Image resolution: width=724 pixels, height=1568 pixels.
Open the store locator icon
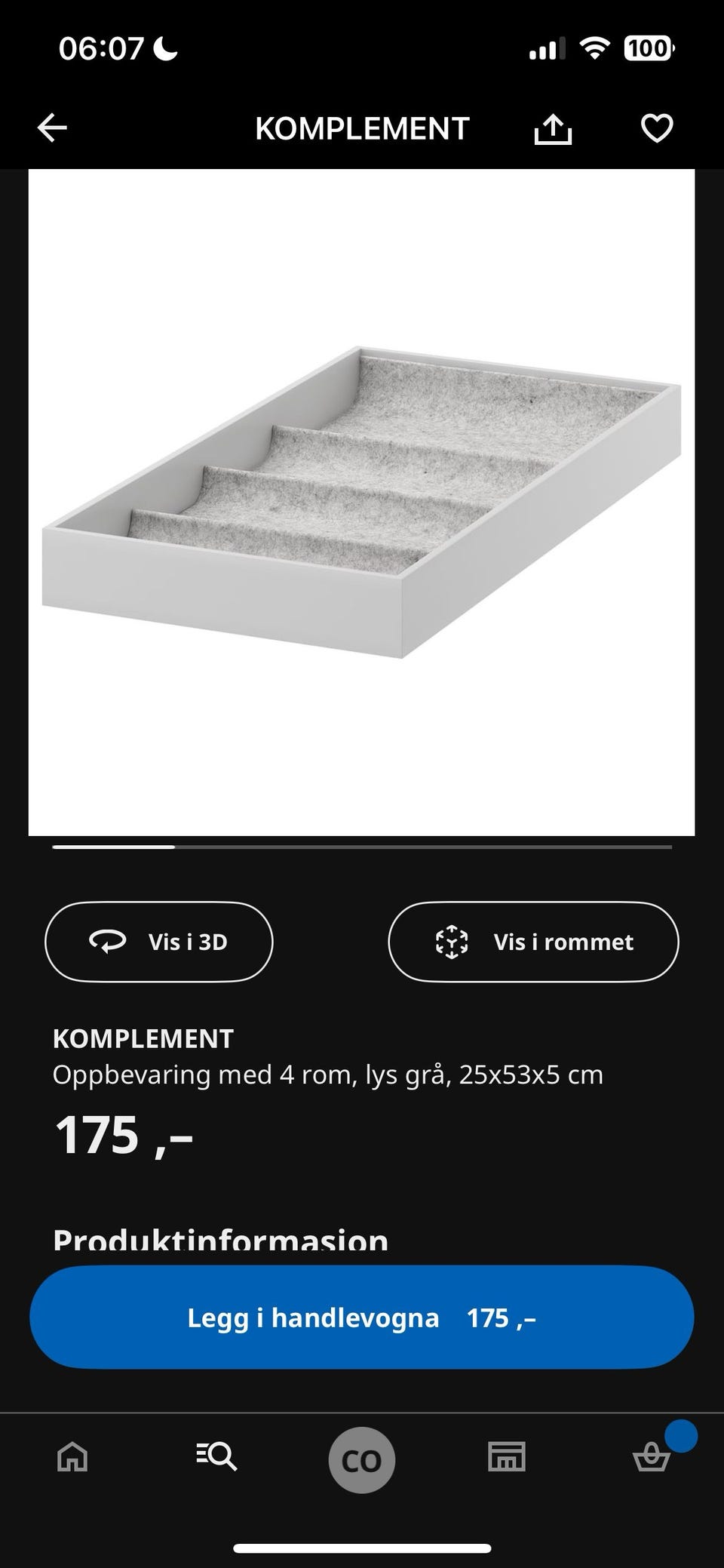[507, 1457]
